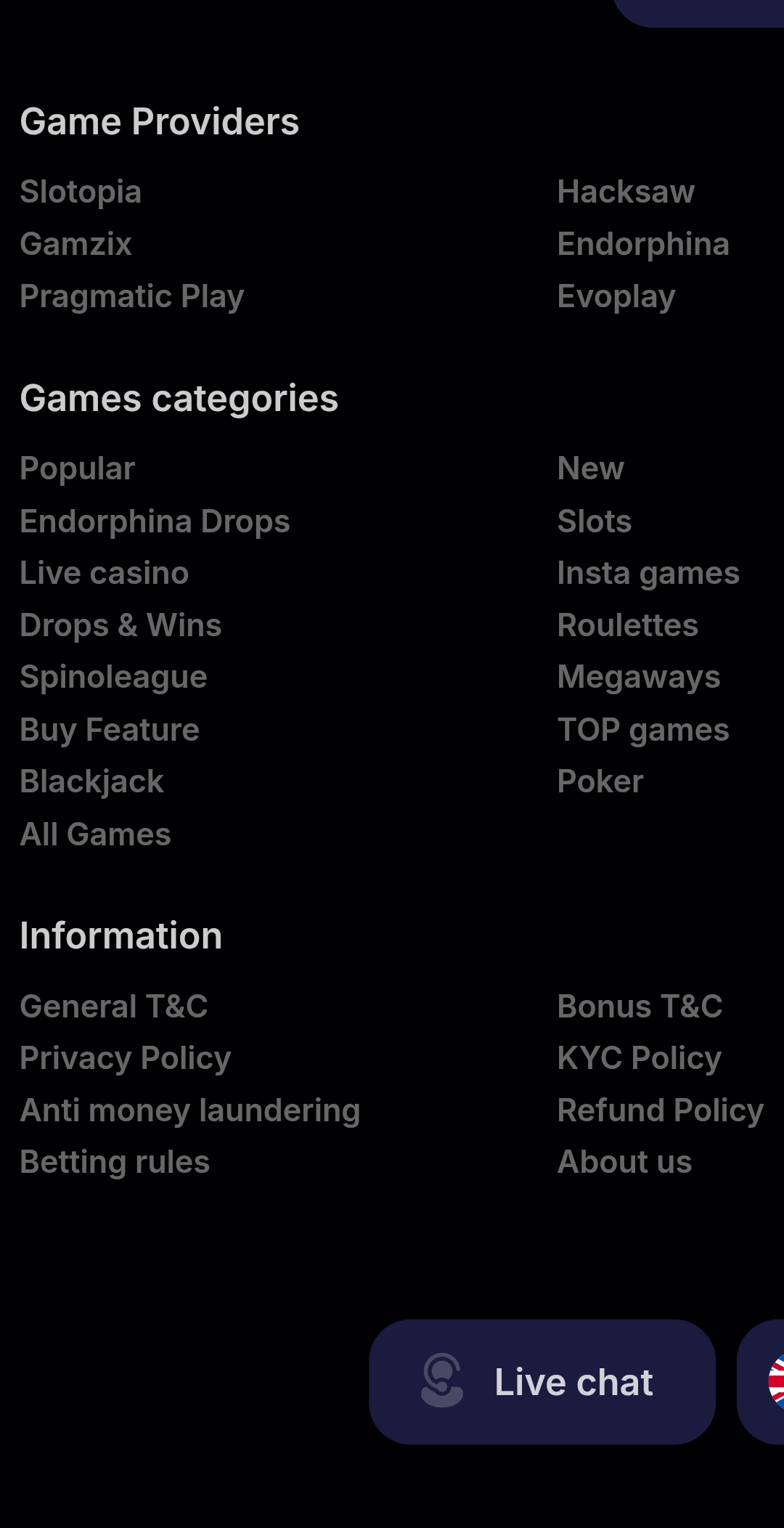Browse the Megaways category
The width and height of the screenshot is (784, 1528).
point(639,678)
